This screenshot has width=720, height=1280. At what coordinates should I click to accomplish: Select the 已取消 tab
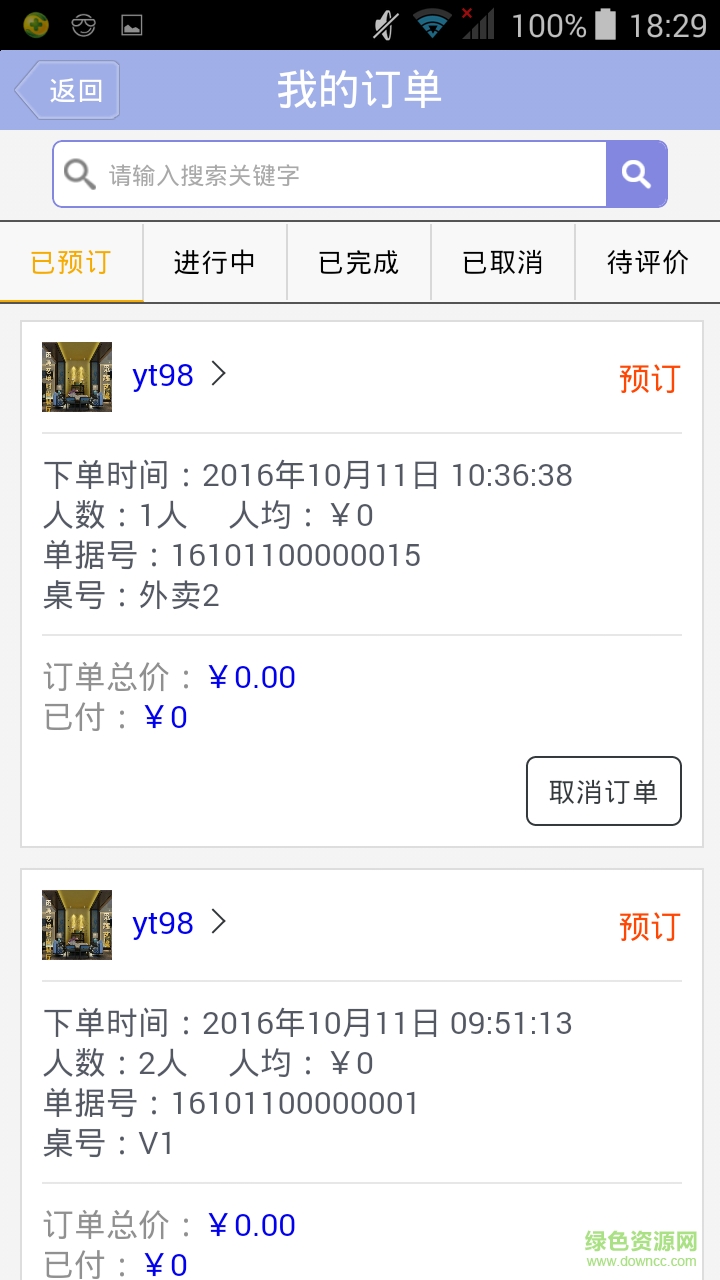(502, 261)
